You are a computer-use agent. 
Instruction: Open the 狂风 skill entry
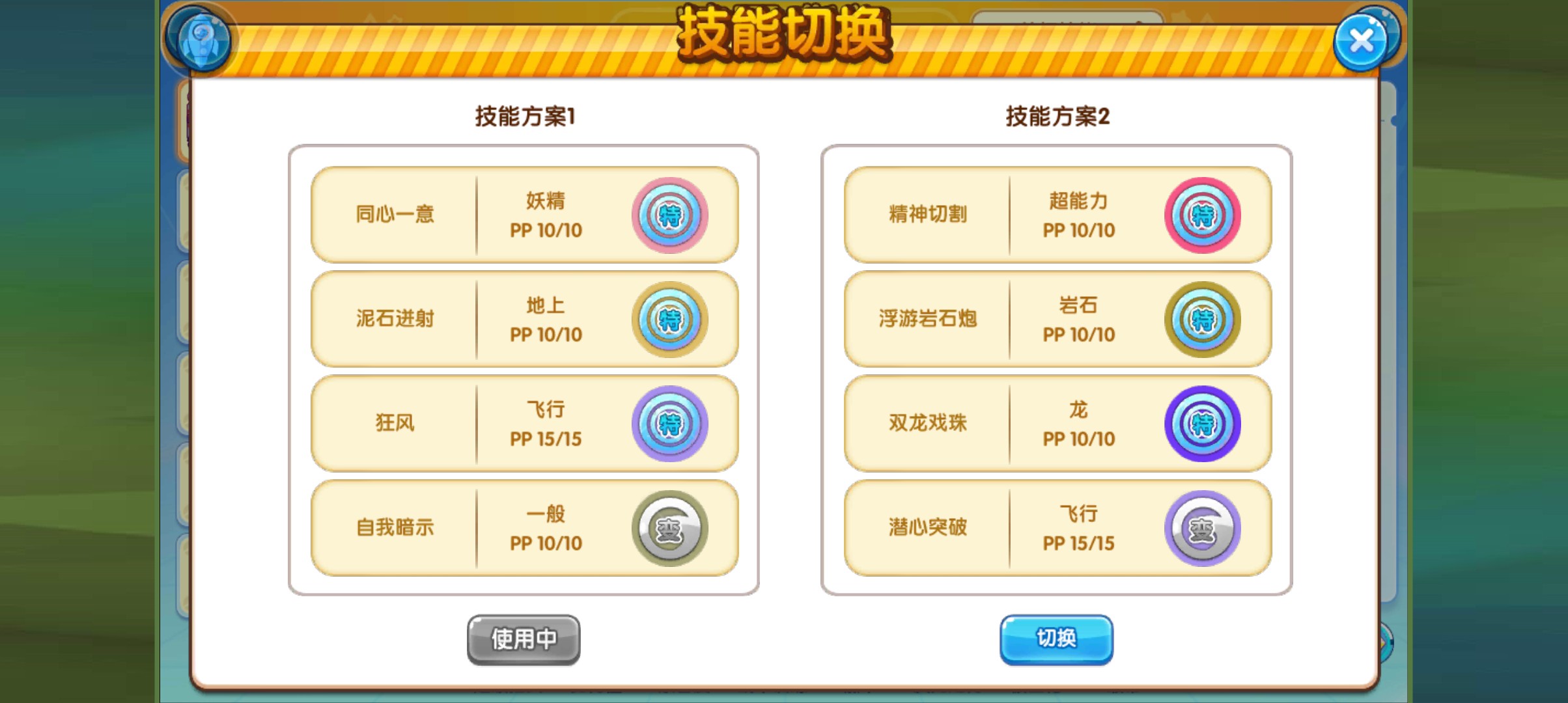click(524, 423)
